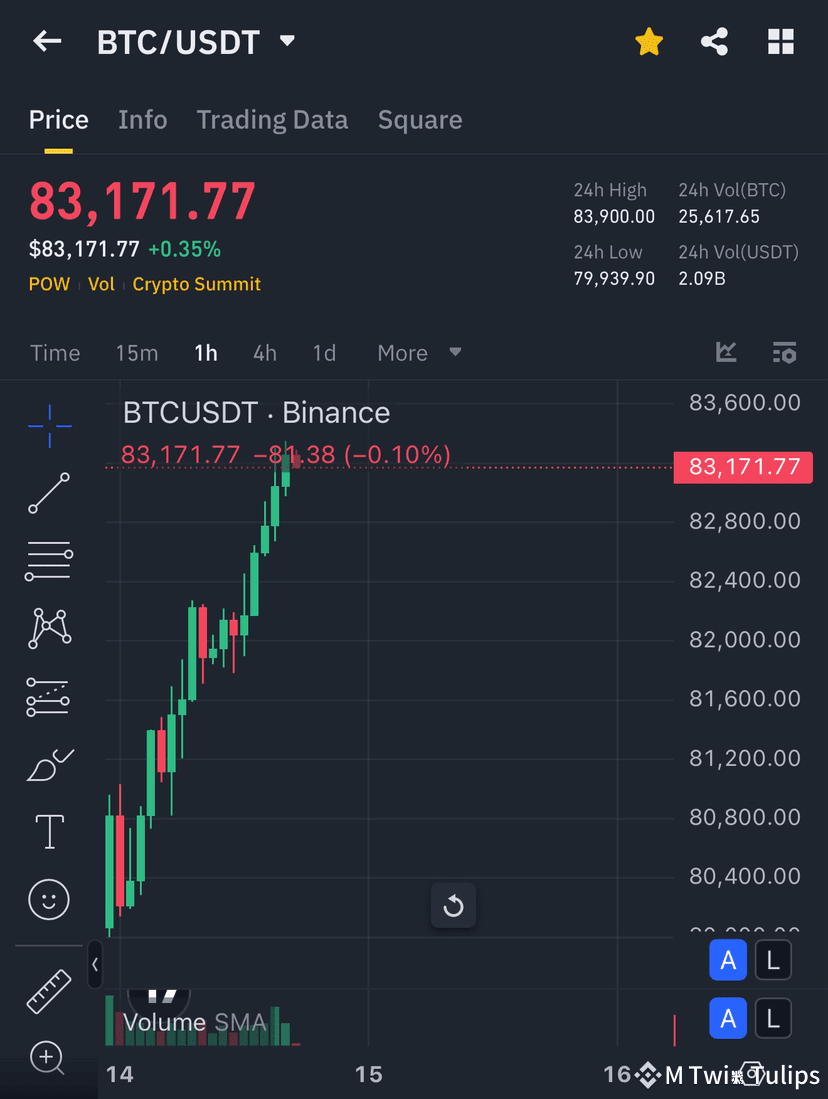Image resolution: width=828 pixels, height=1099 pixels.
Task: Select the XABCD pattern tool
Action: [x=48, y=628]
